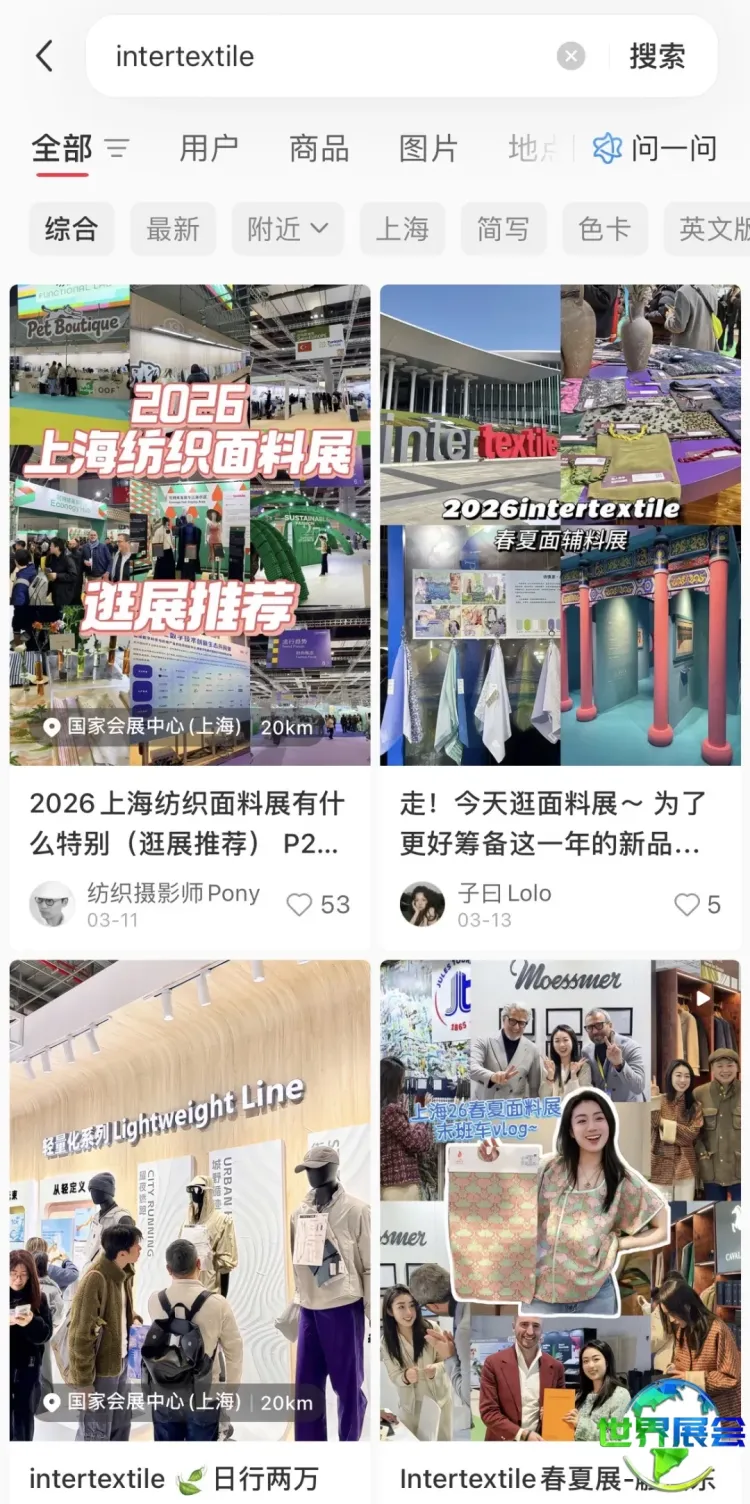
Task: Like the post by 纺织摄影师 Pony
Action: pos(300,904)
